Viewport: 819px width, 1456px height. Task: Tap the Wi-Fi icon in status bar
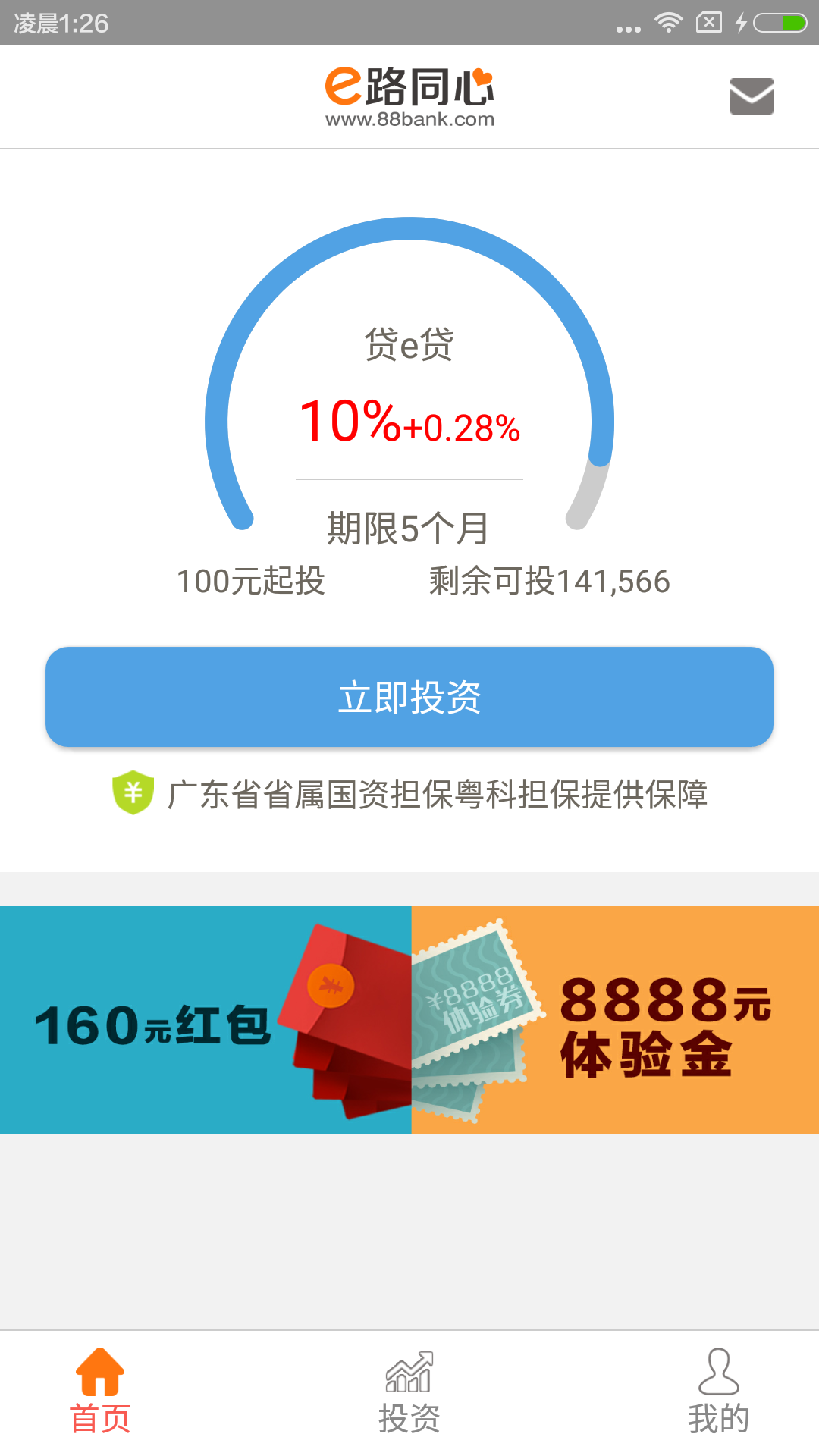click(x=669, y=23)
